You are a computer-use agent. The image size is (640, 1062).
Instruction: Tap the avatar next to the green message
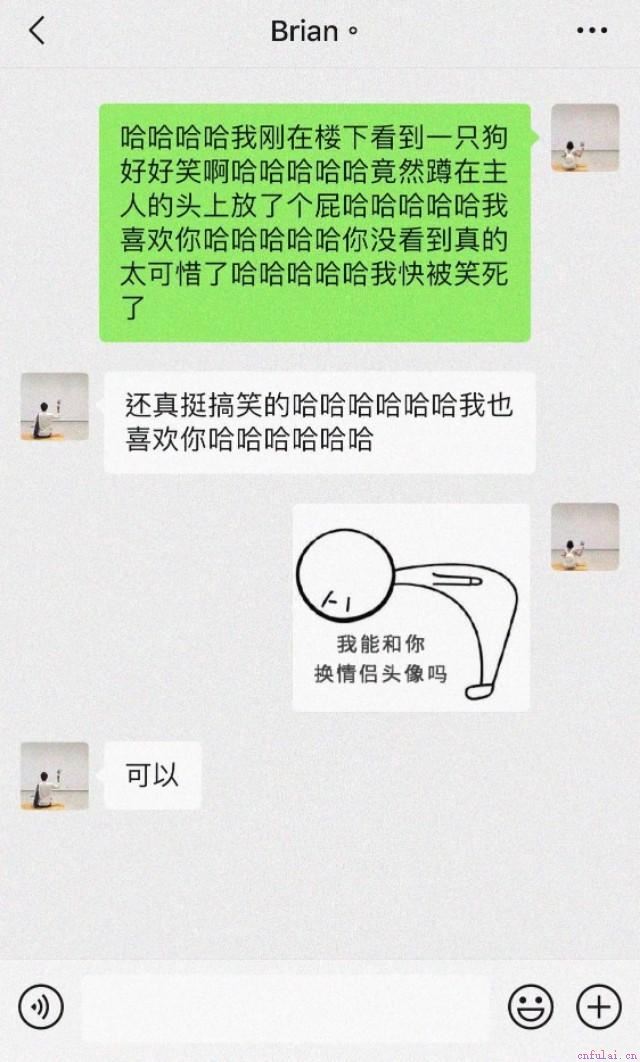(x=585, y=138)
